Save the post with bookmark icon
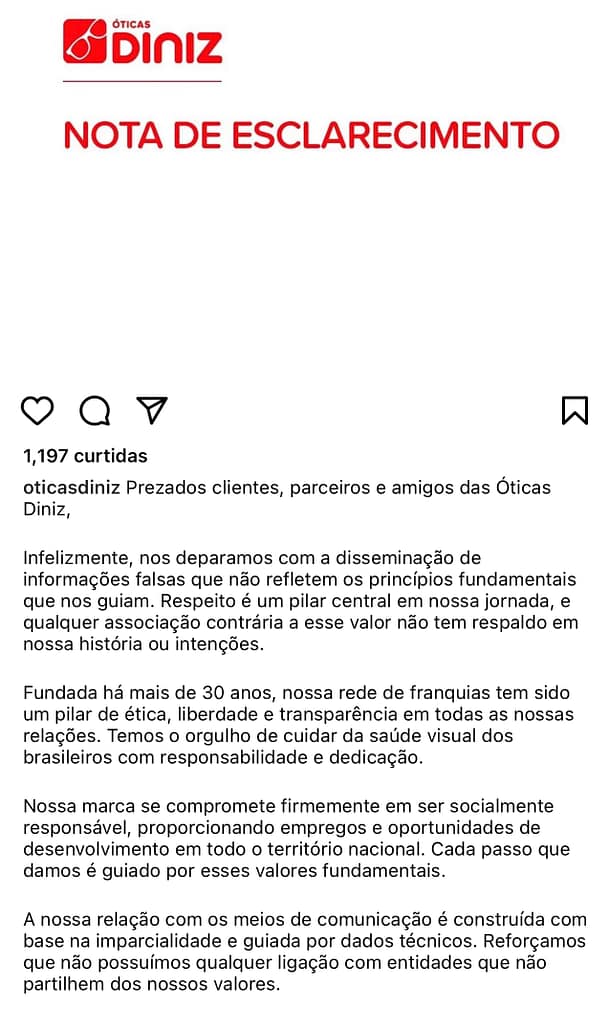Viewport: 609px width, 1023px height. click(574, 411)
